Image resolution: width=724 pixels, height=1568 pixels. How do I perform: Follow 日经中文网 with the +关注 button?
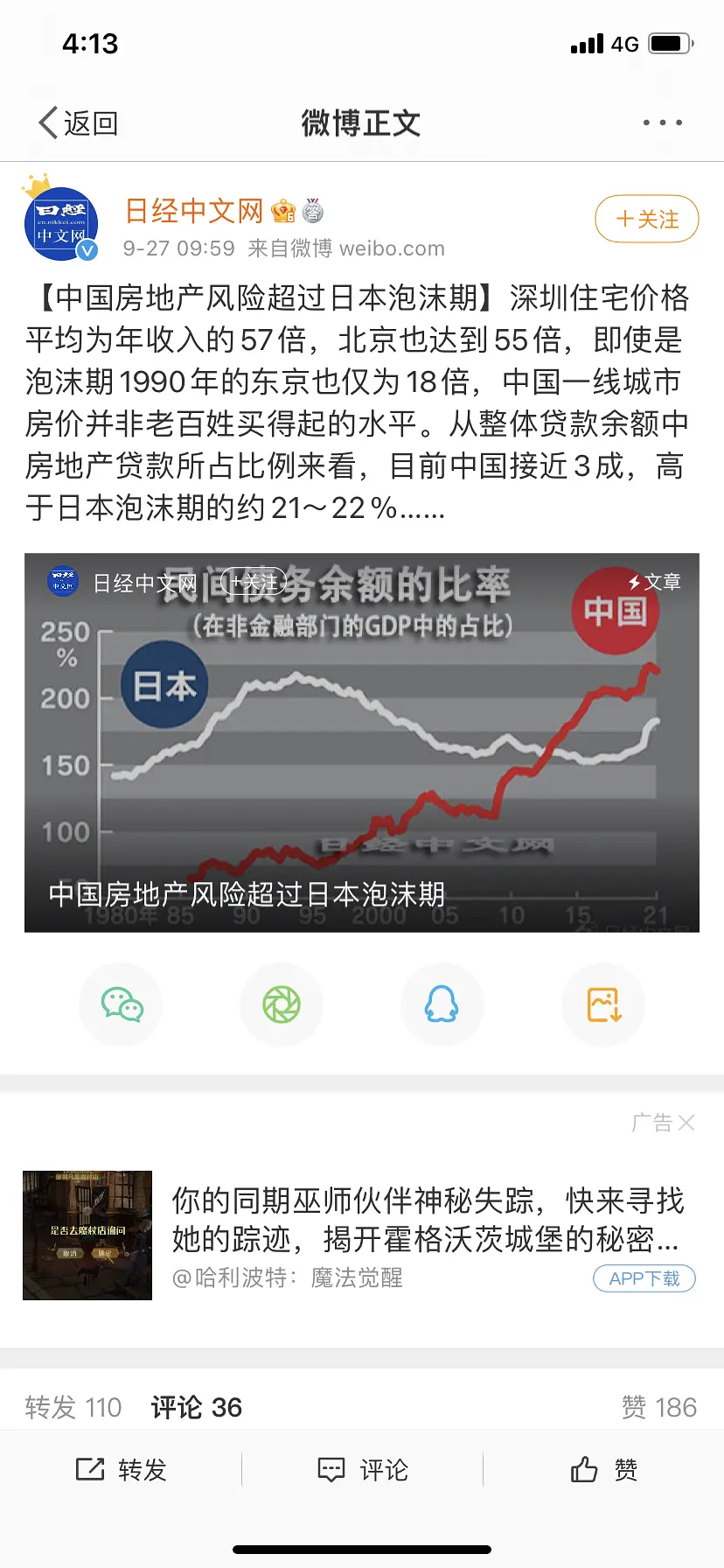(x=646, y=219)
